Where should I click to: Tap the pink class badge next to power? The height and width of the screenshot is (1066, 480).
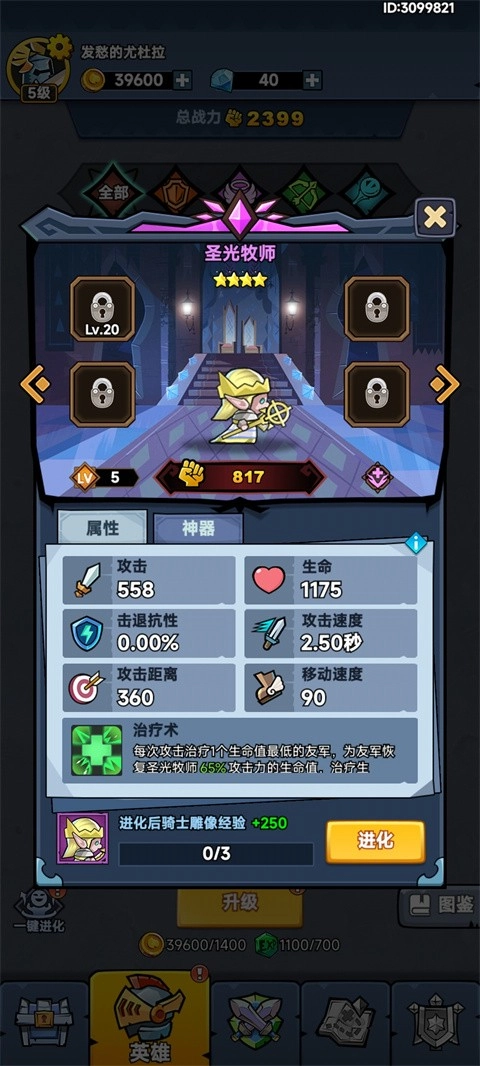point(377,477)
